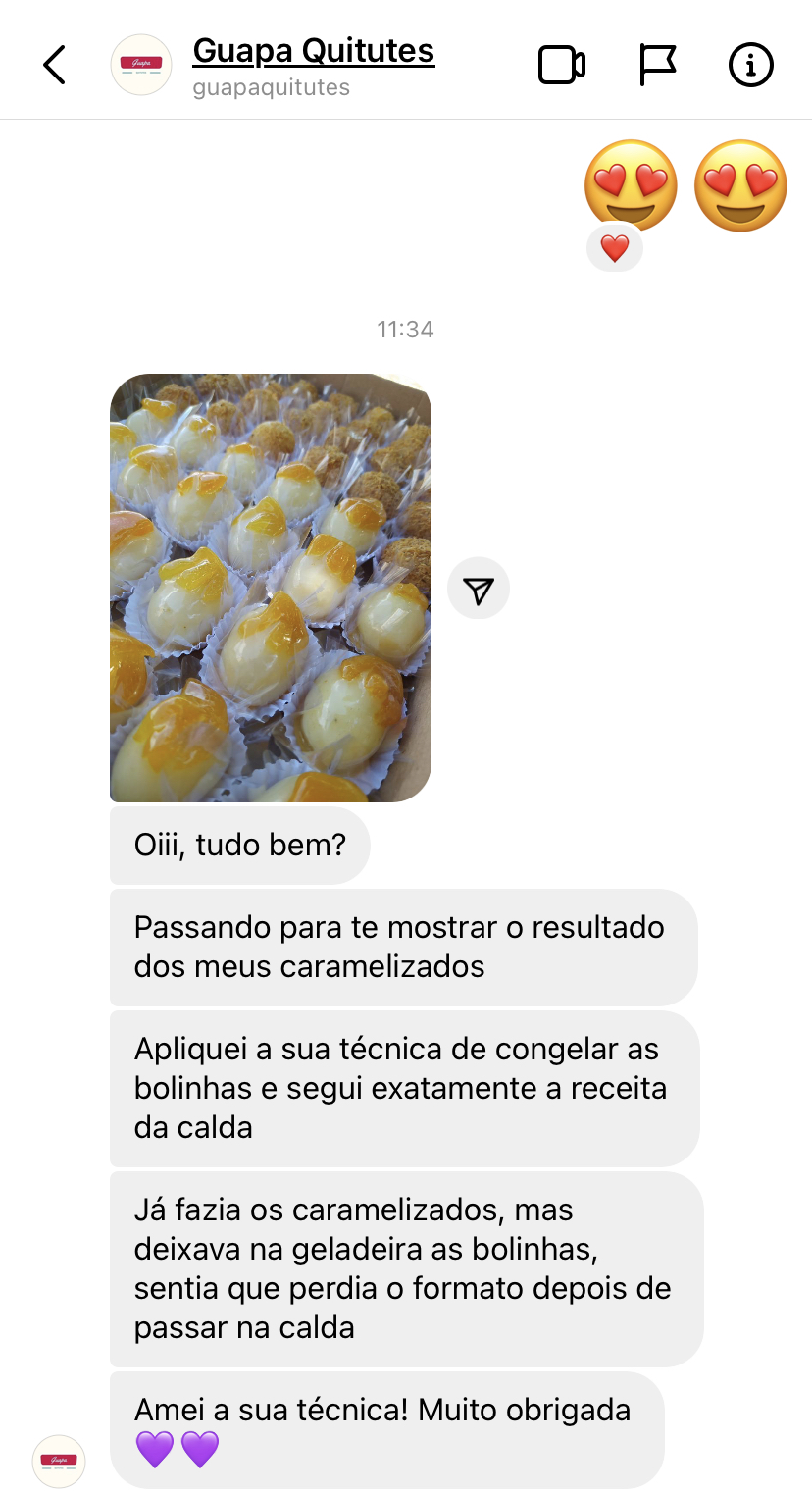Open the caramelized sweets photo
This screenshot has height=1493, width=812.
pyautogui.click(x=271, y=588)
